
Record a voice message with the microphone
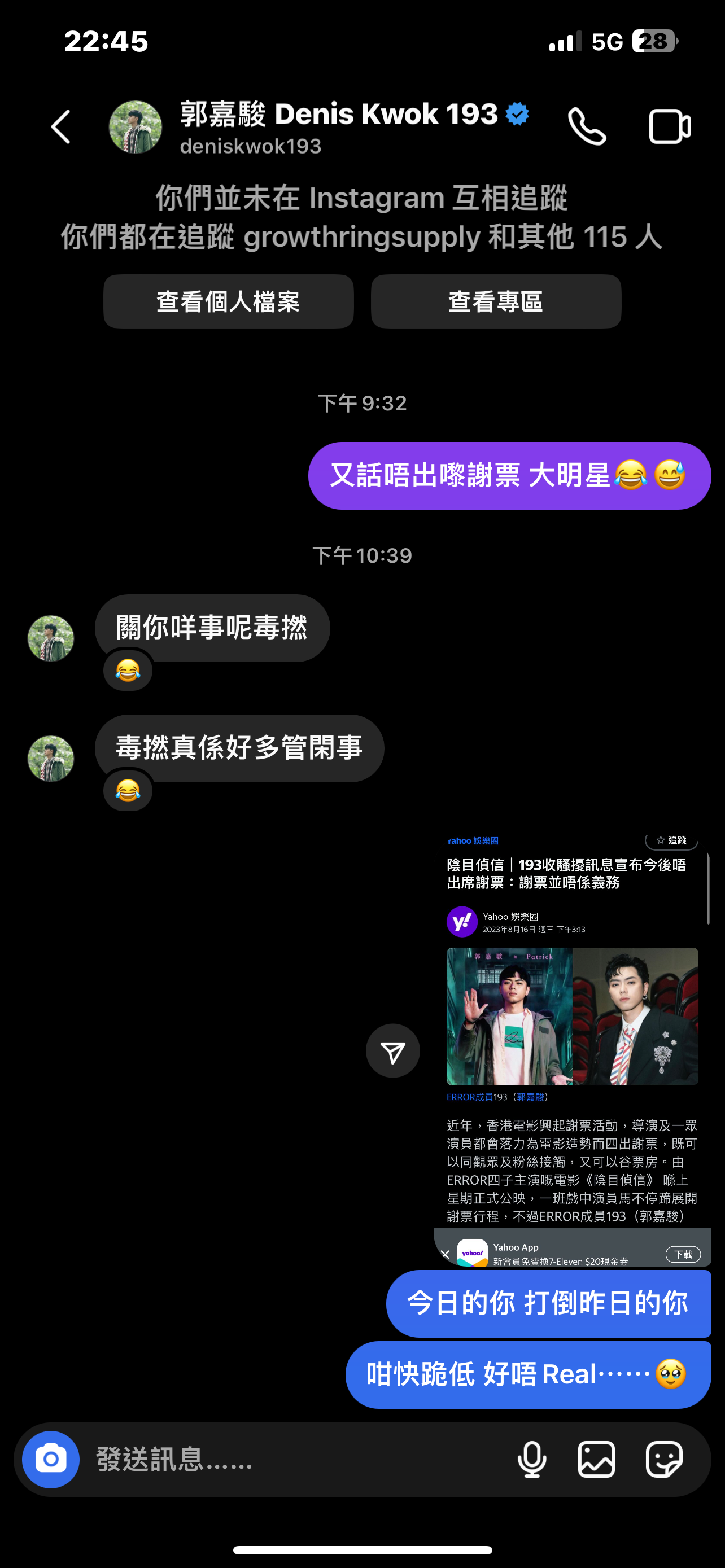532,1460
